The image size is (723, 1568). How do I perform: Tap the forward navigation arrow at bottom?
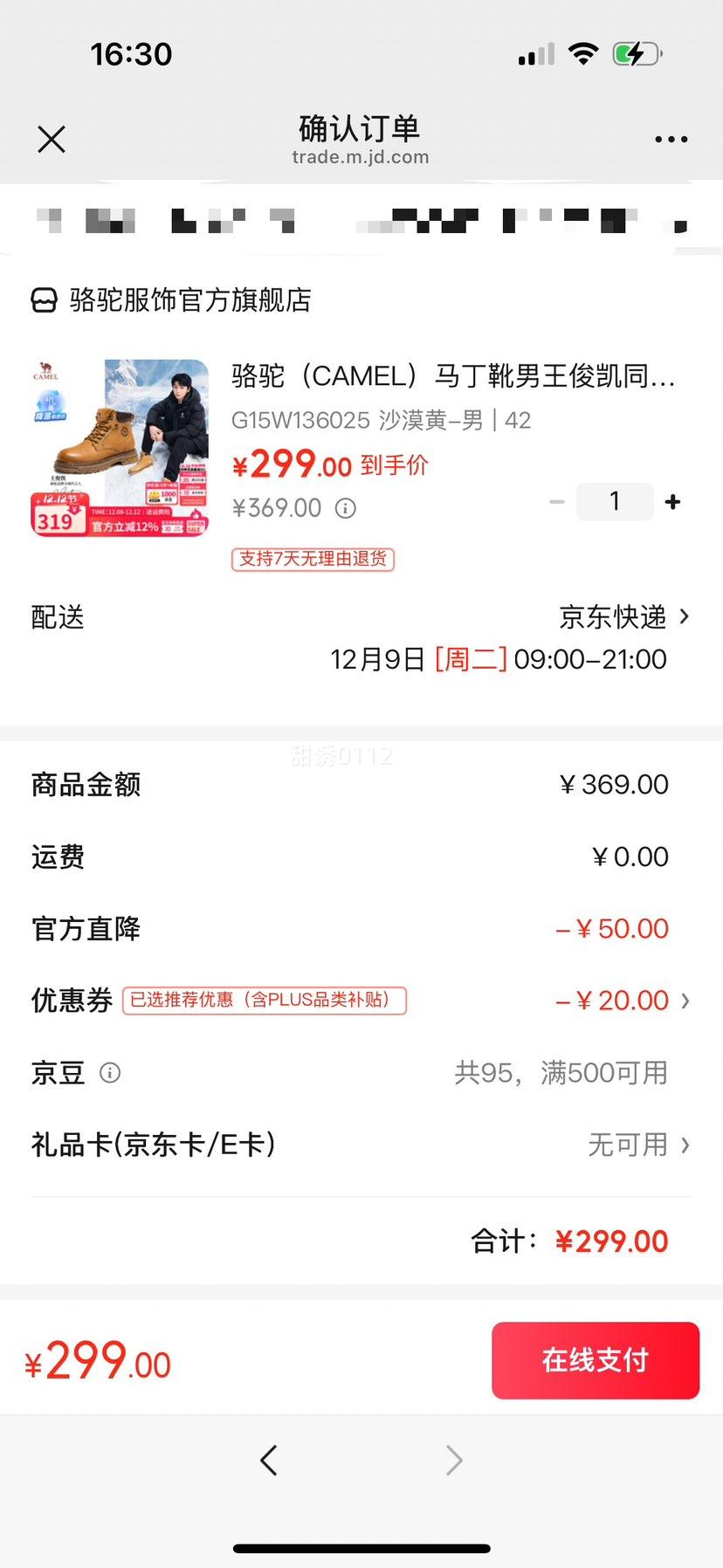[x=453, y=1460]
